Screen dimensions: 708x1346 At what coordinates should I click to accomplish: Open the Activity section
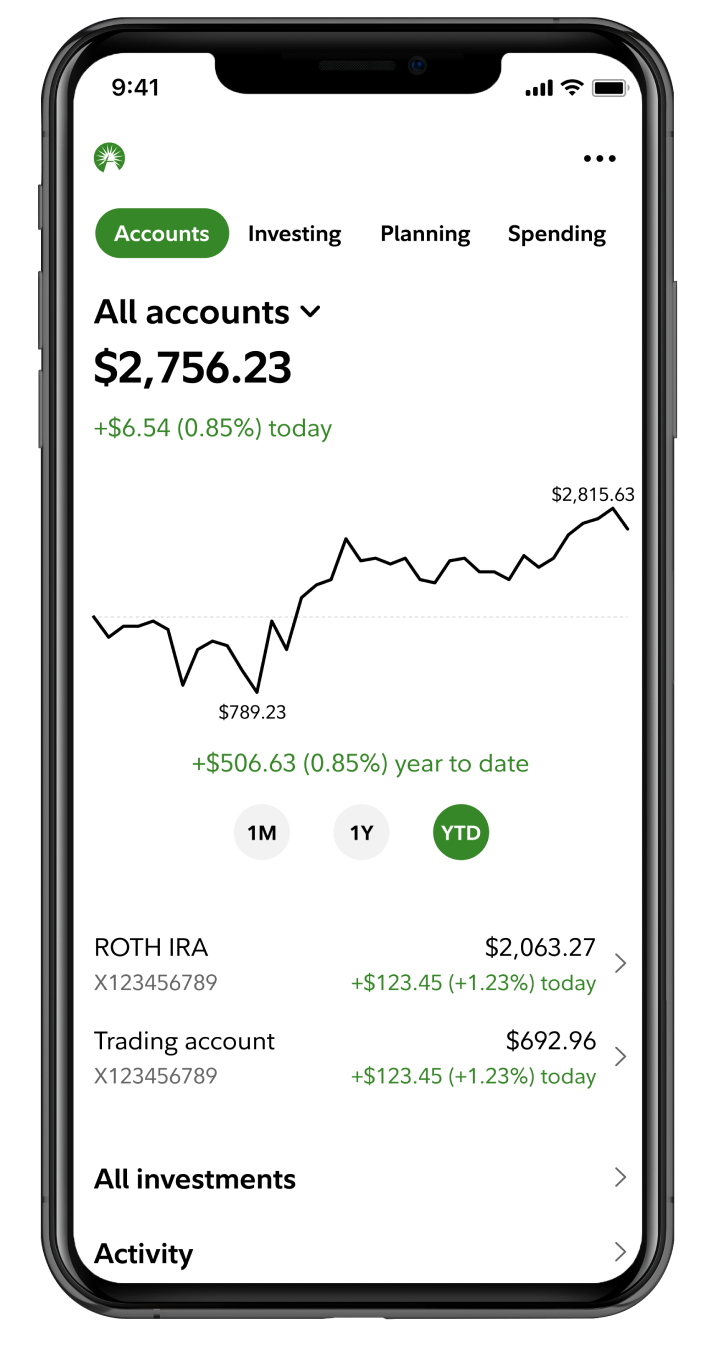pos(358,1253)
